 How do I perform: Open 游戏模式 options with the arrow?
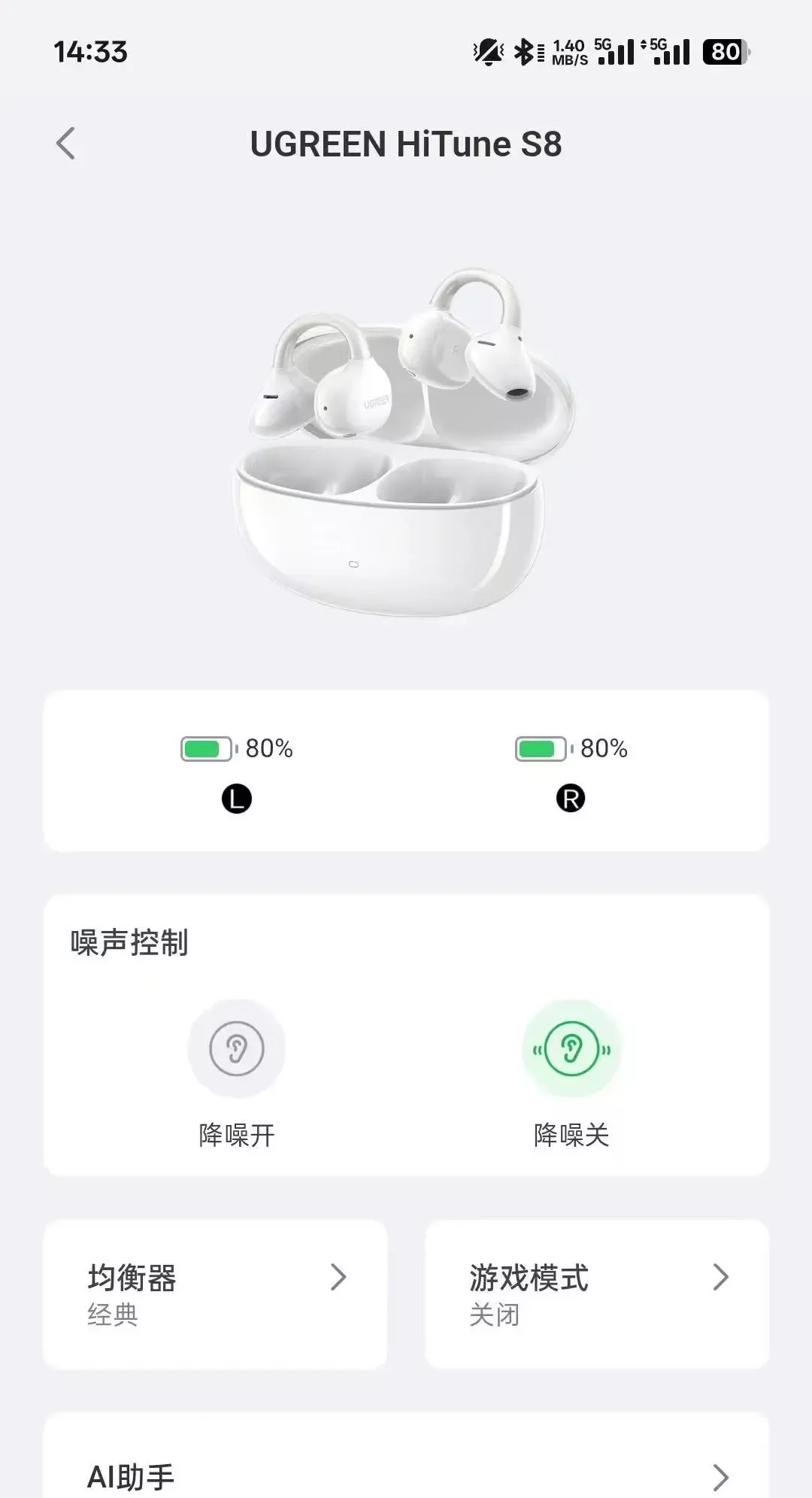pyautogui.click(x=720, y=1276)
